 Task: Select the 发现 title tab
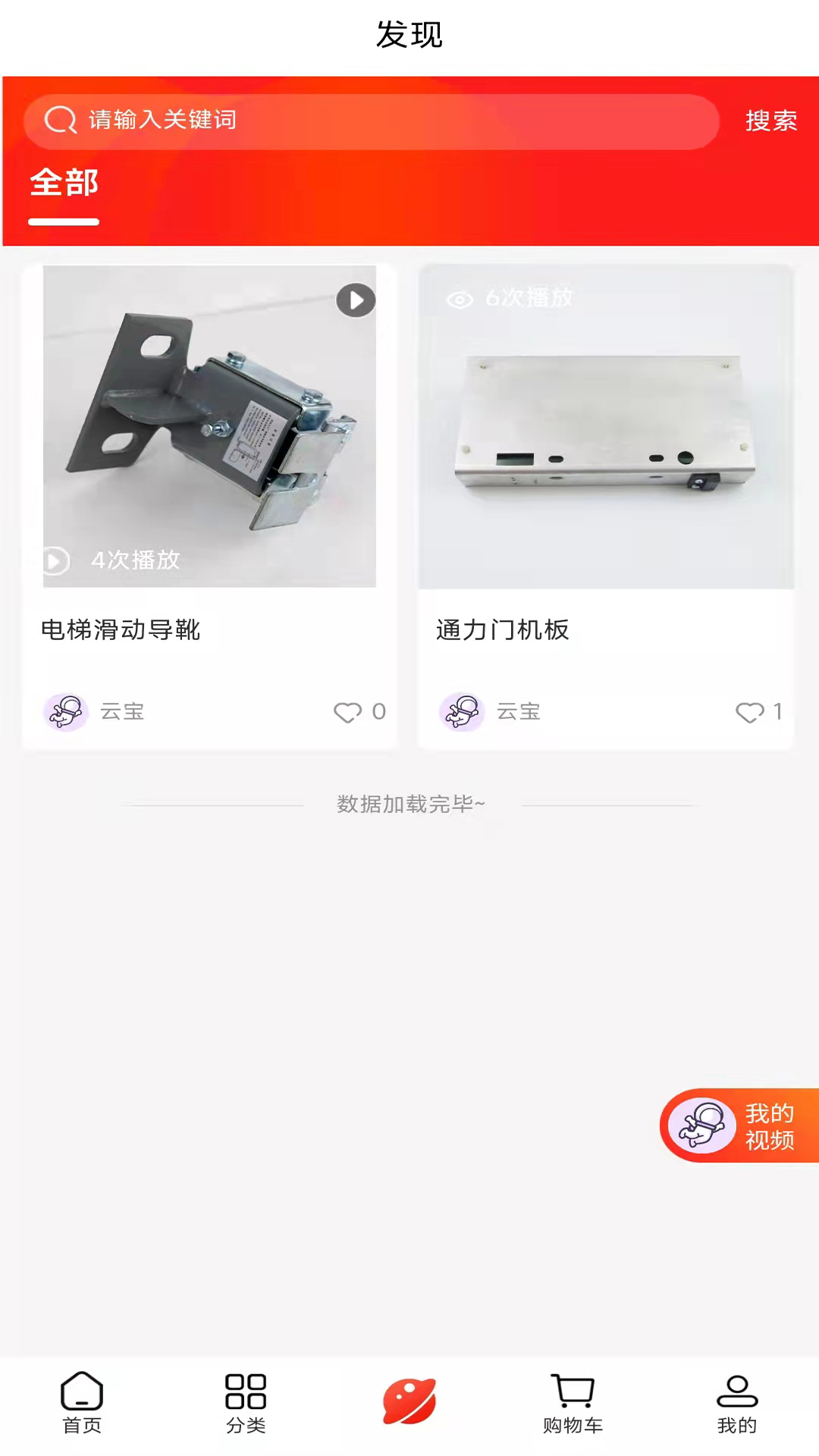click(409, 34)
